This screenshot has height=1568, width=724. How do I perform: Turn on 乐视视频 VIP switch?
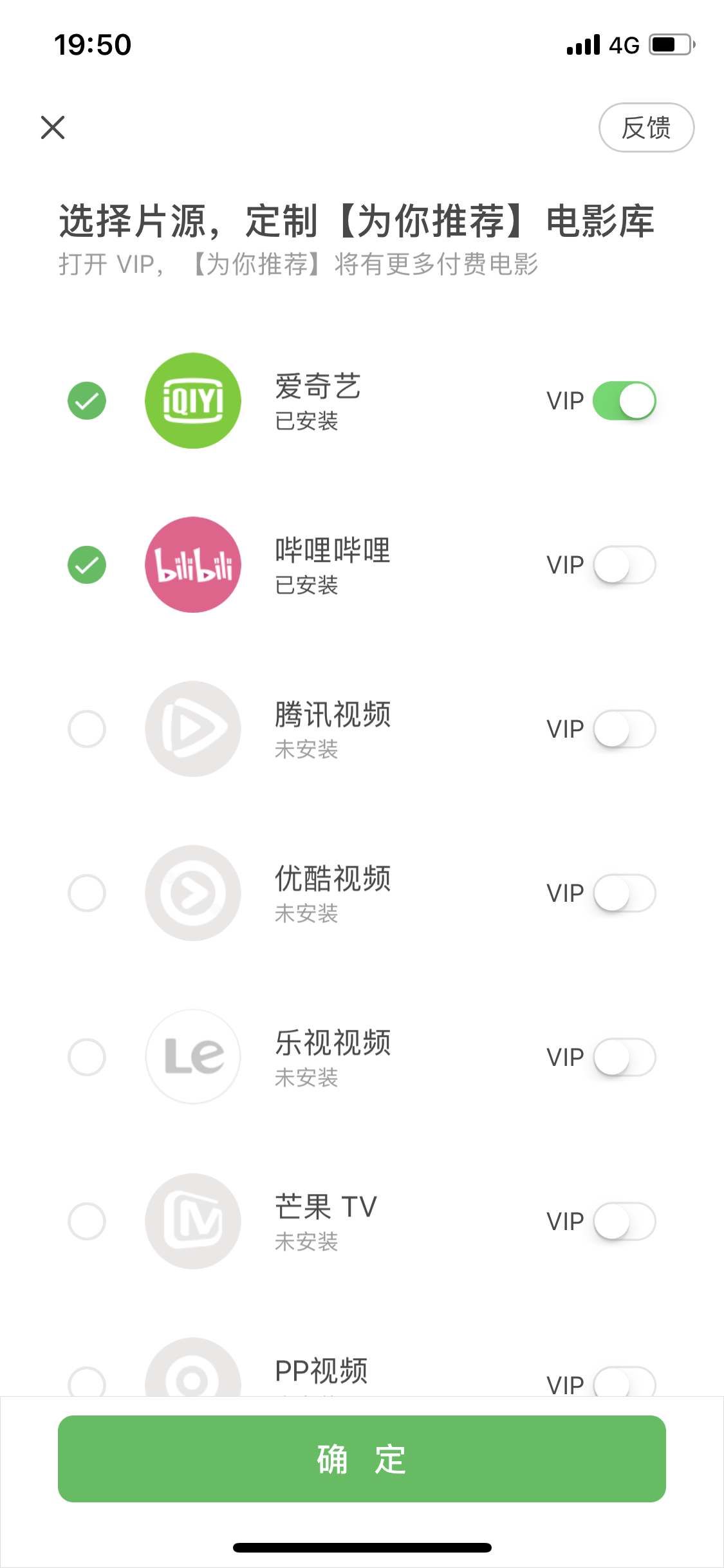pyautogui.click(x=624, y=1057)
